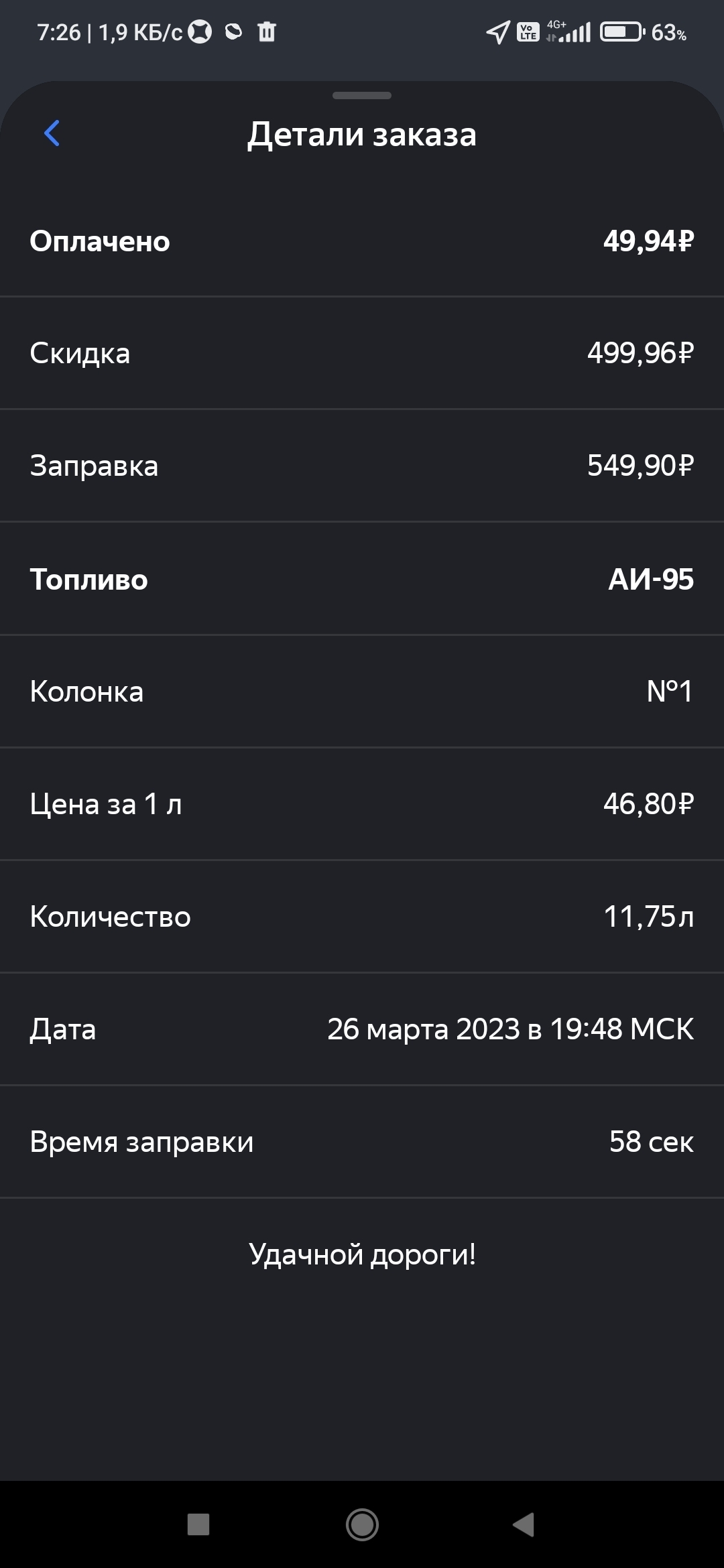Go to the home screen via system button
This screenshot has width=724, height=1568.
(362, 1524)
